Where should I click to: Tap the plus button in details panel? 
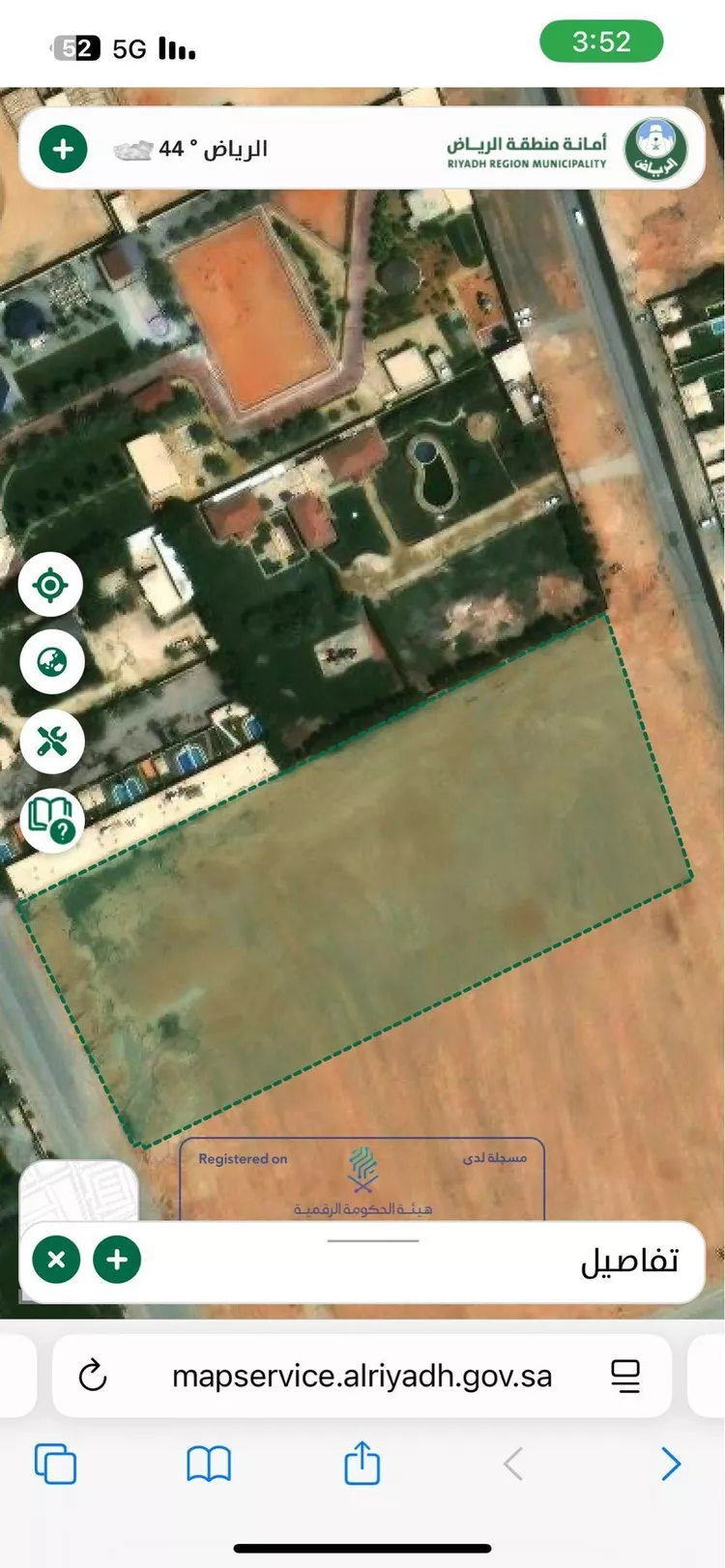pyautogui.click(x=117, y=1260)
